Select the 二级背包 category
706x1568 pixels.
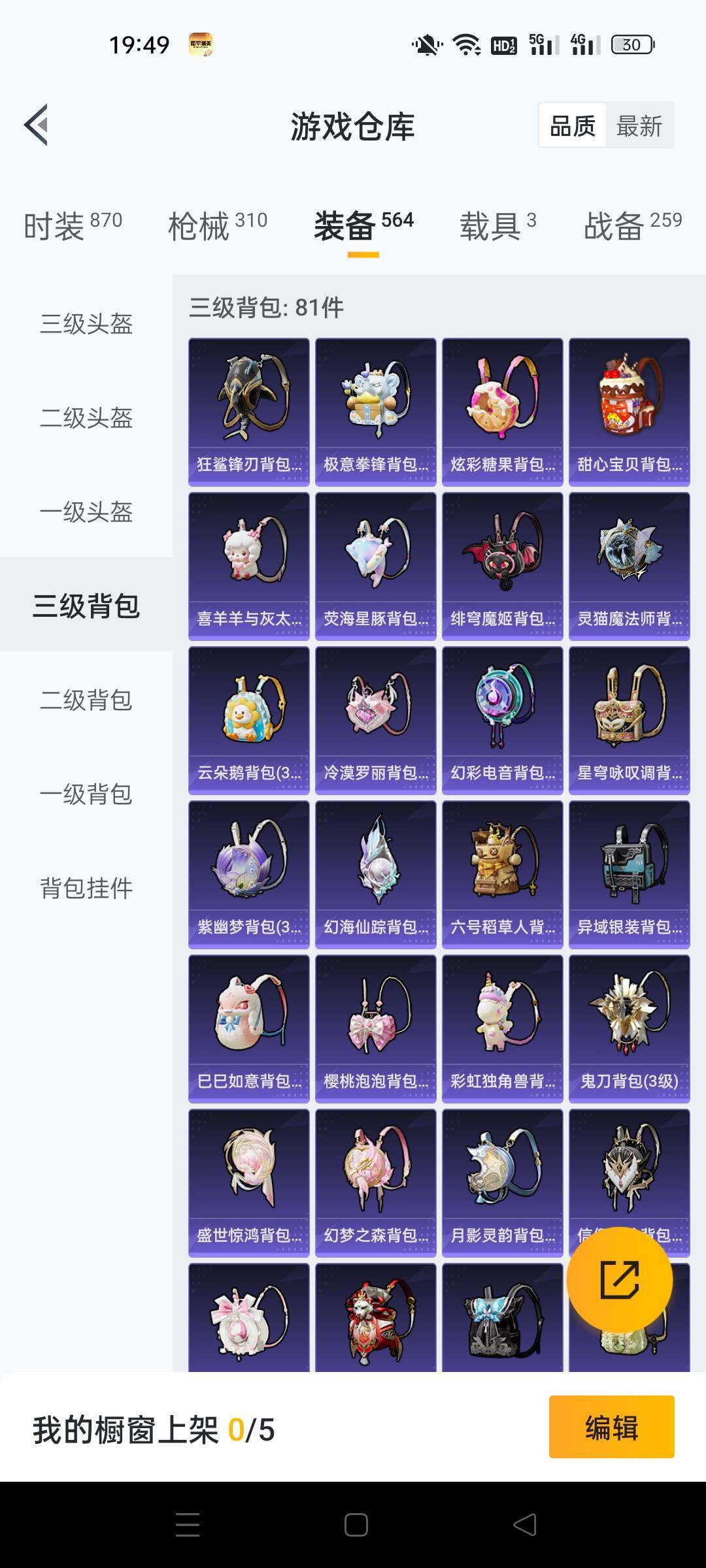(x=86, y=700)
